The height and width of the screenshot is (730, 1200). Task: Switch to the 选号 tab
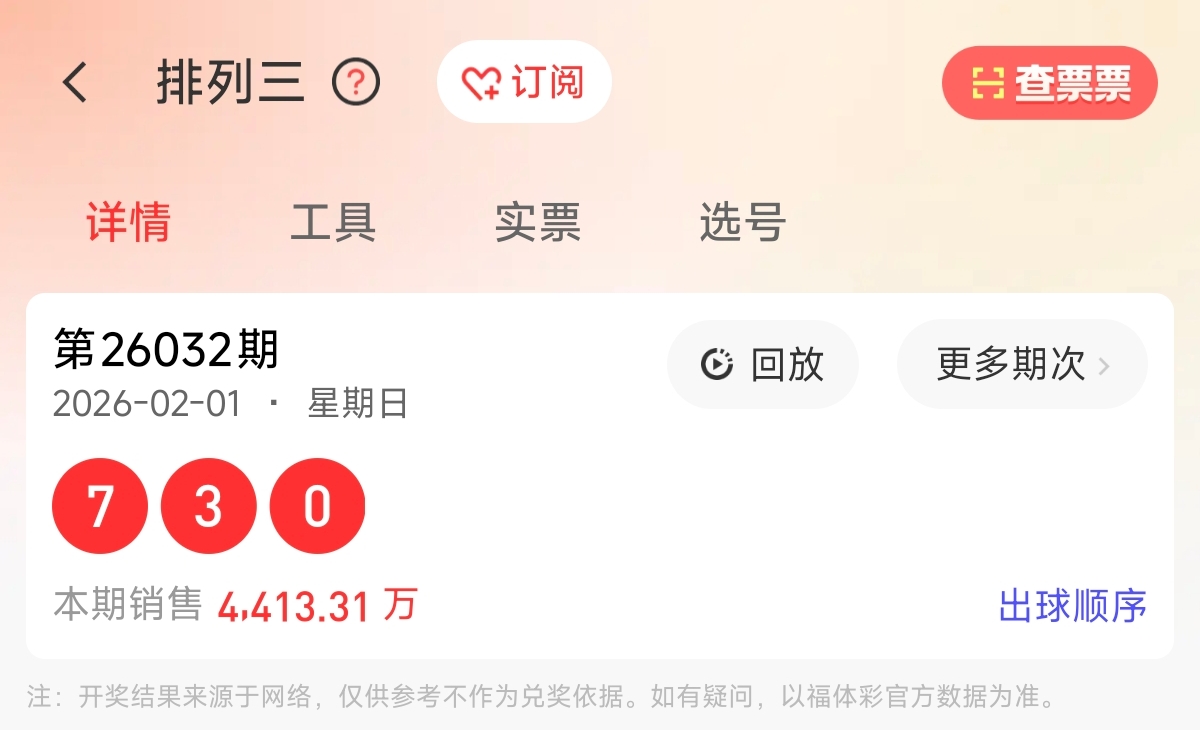[x=742, y=222]
